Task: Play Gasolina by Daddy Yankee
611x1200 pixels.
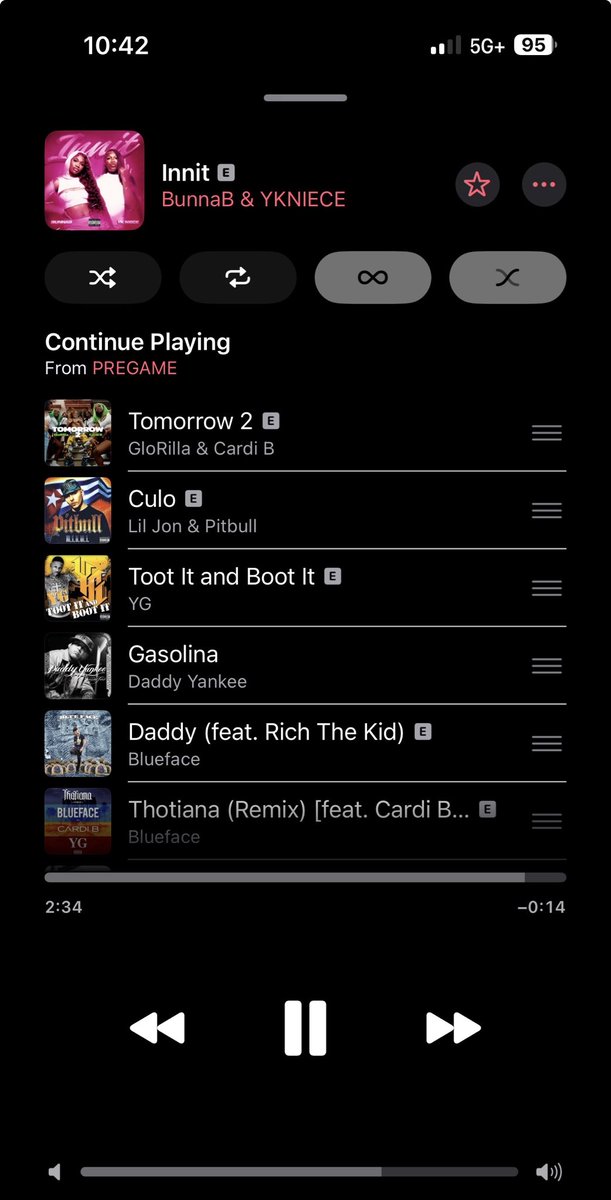Action: coord(305,666)
